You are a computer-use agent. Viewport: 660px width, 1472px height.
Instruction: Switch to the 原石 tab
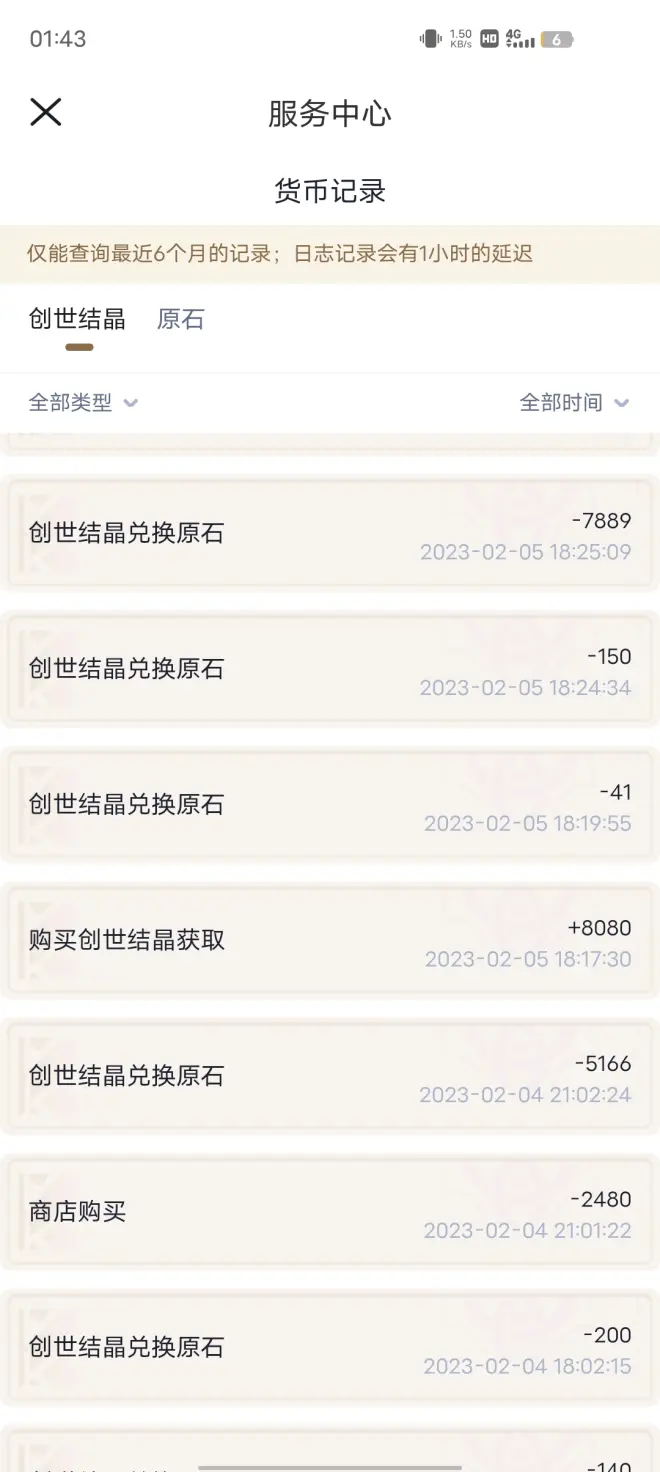[x=180, y=319]
